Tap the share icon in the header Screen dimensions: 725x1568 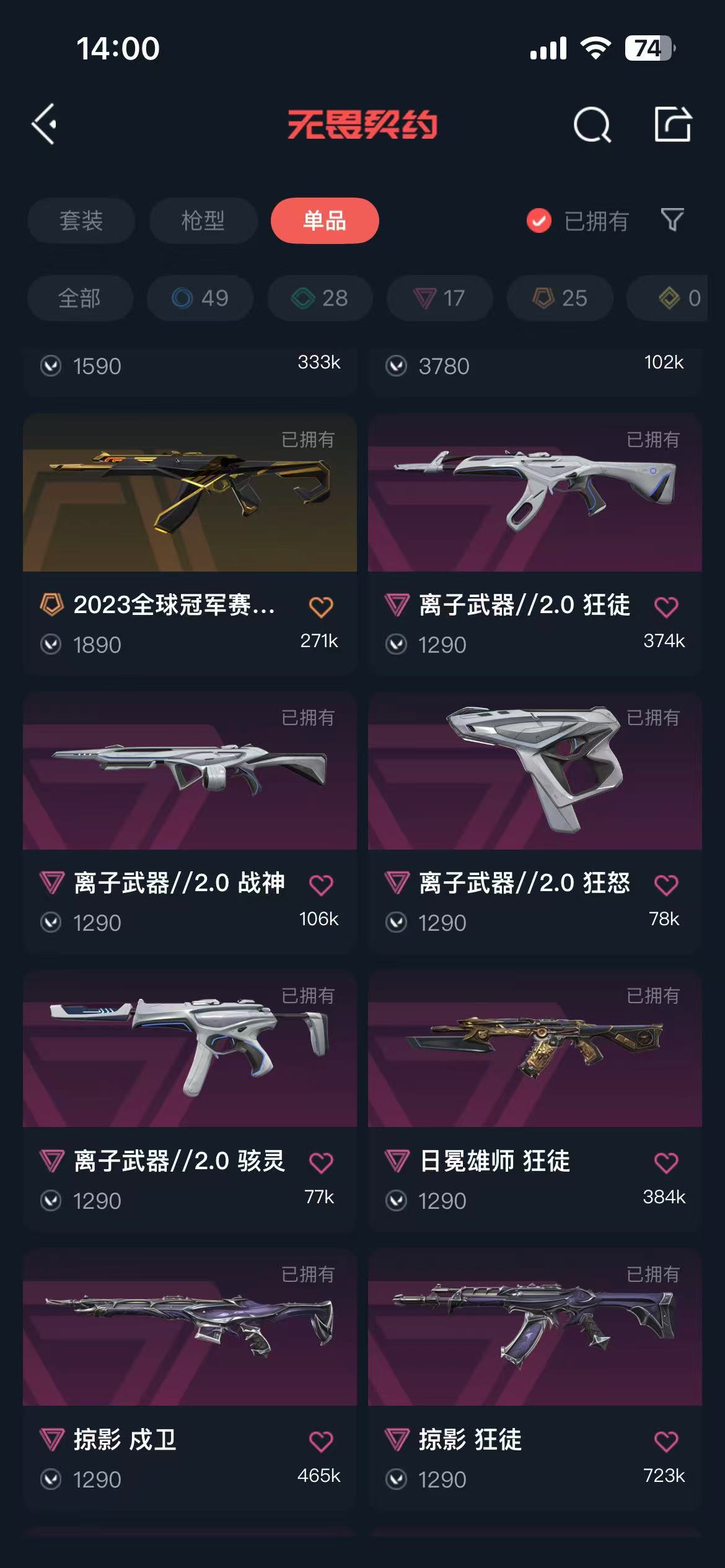click(x=673, y=124)
